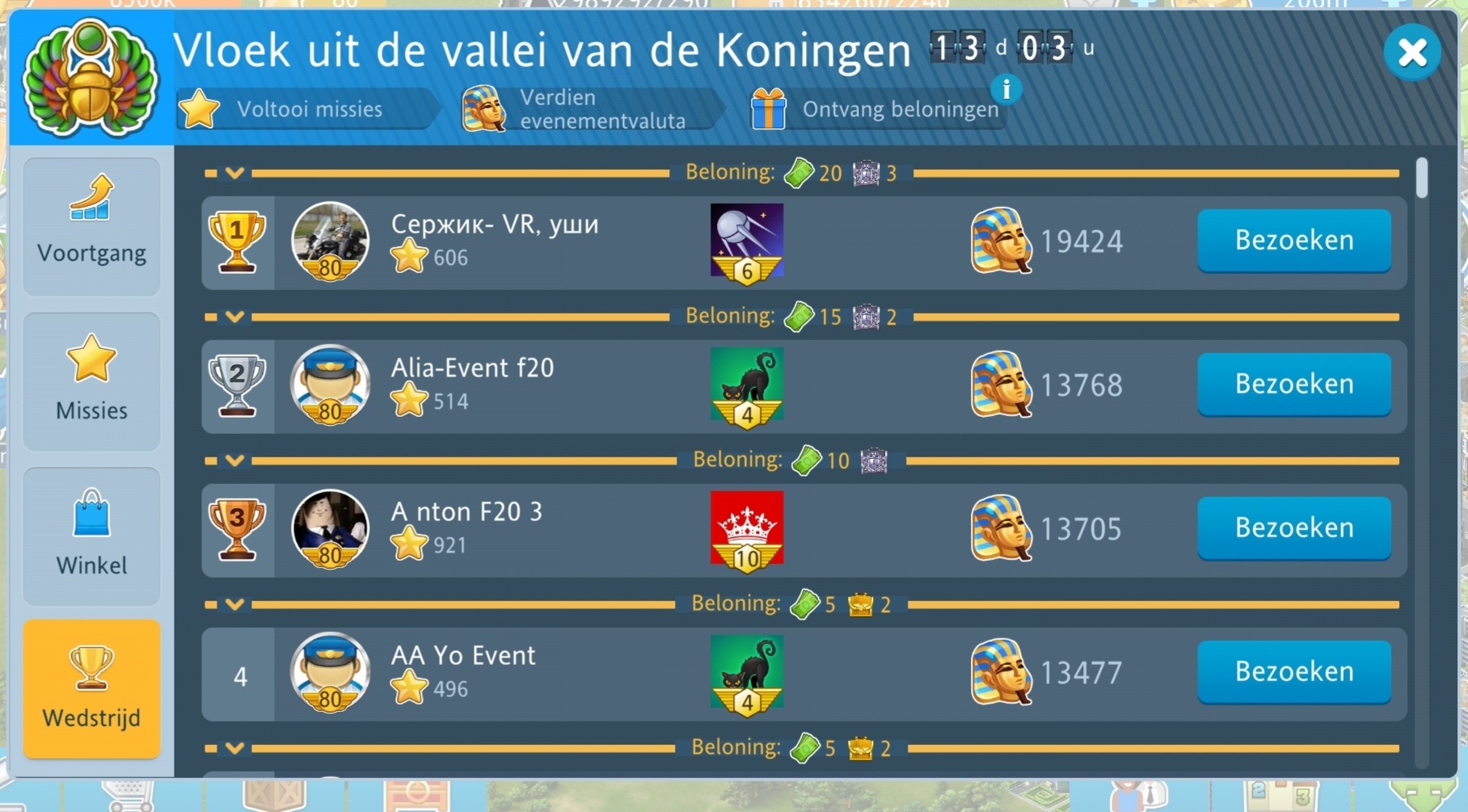Image resolution: width=1468 pixels, height=812 pixels.
Task: Collapse the 10 banknotes reward section
Action: click(234, 461)
